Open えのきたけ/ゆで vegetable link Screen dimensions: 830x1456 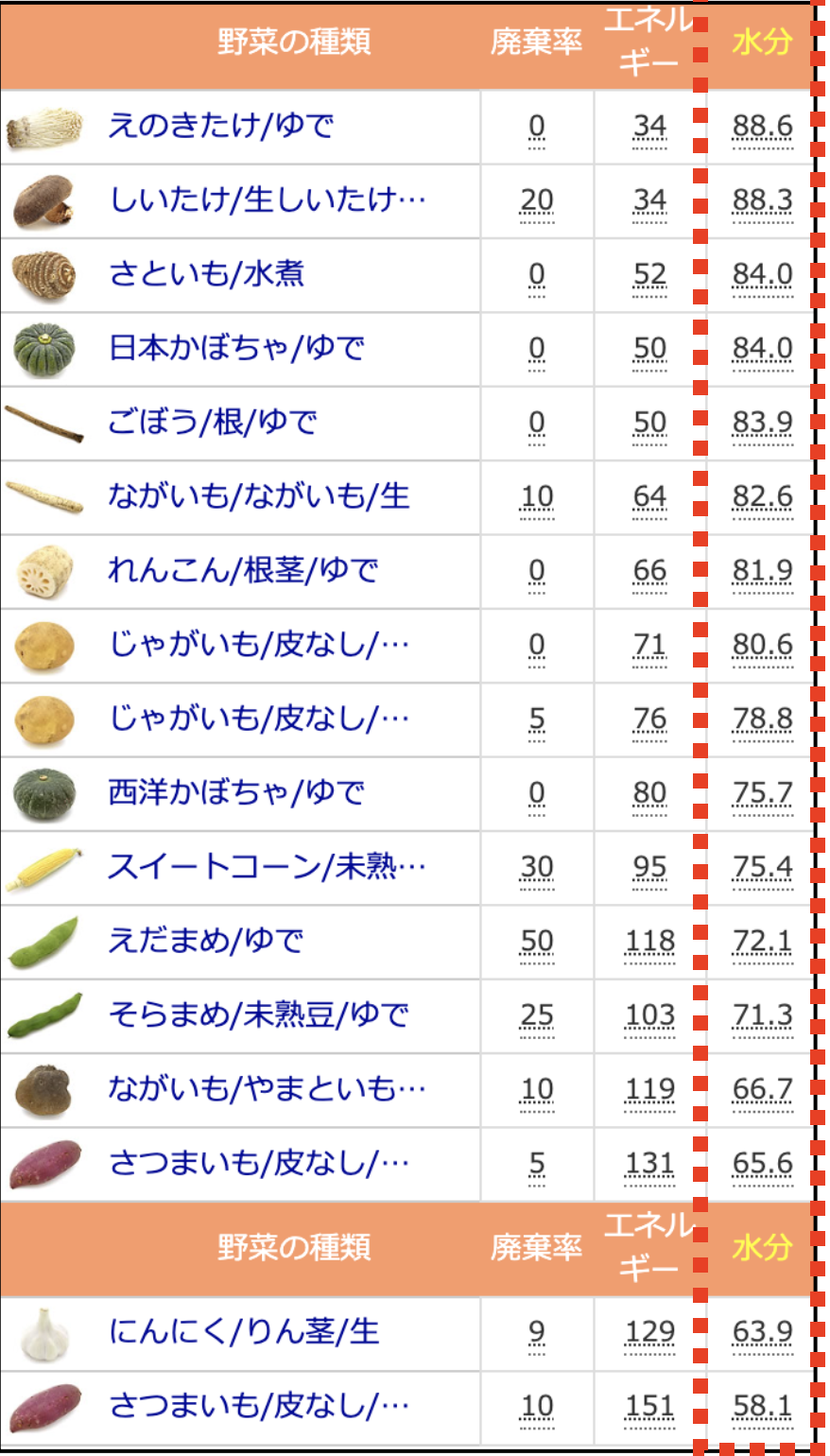click(220, 126)
